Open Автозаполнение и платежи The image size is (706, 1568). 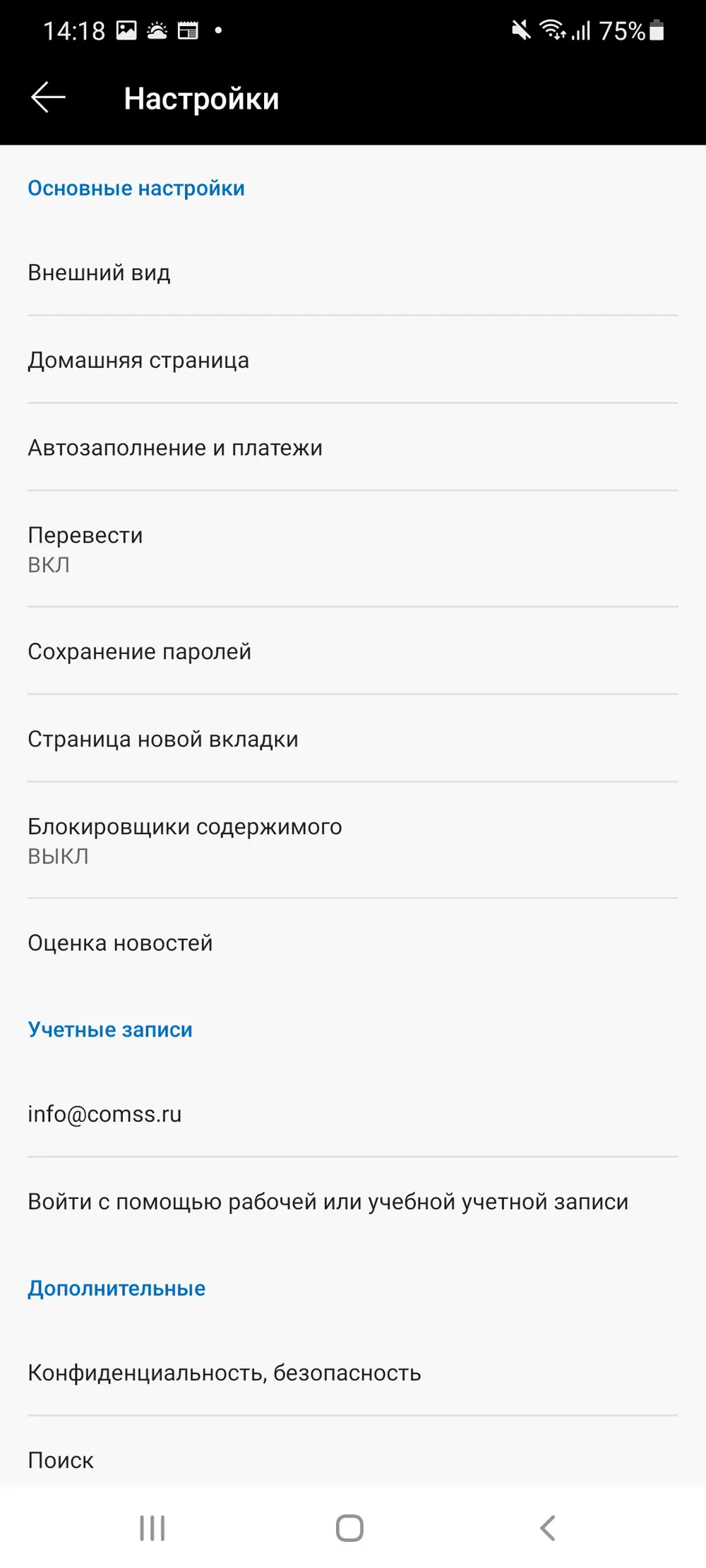pyautogui.click(x=352, y=447)
